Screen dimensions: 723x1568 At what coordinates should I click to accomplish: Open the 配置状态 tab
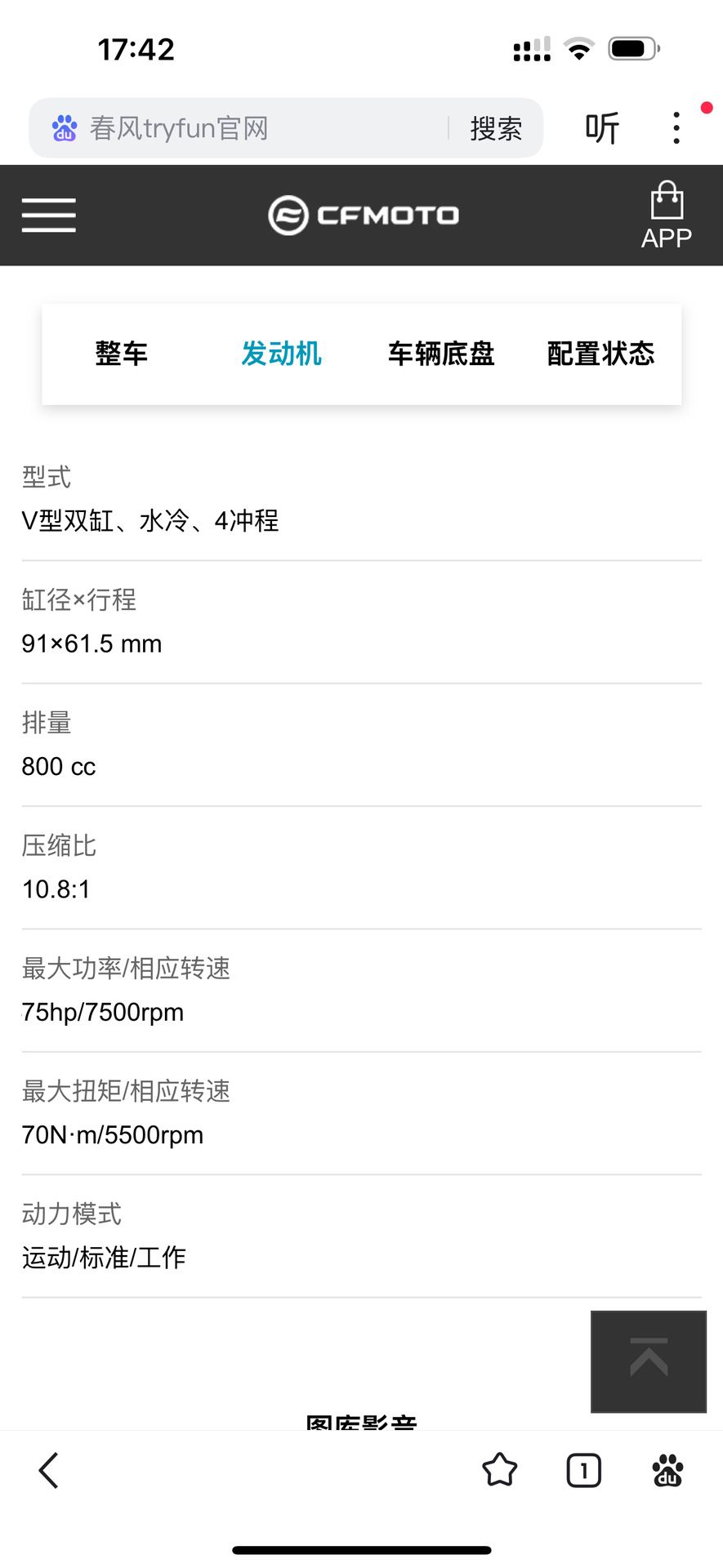coord(600,354)
